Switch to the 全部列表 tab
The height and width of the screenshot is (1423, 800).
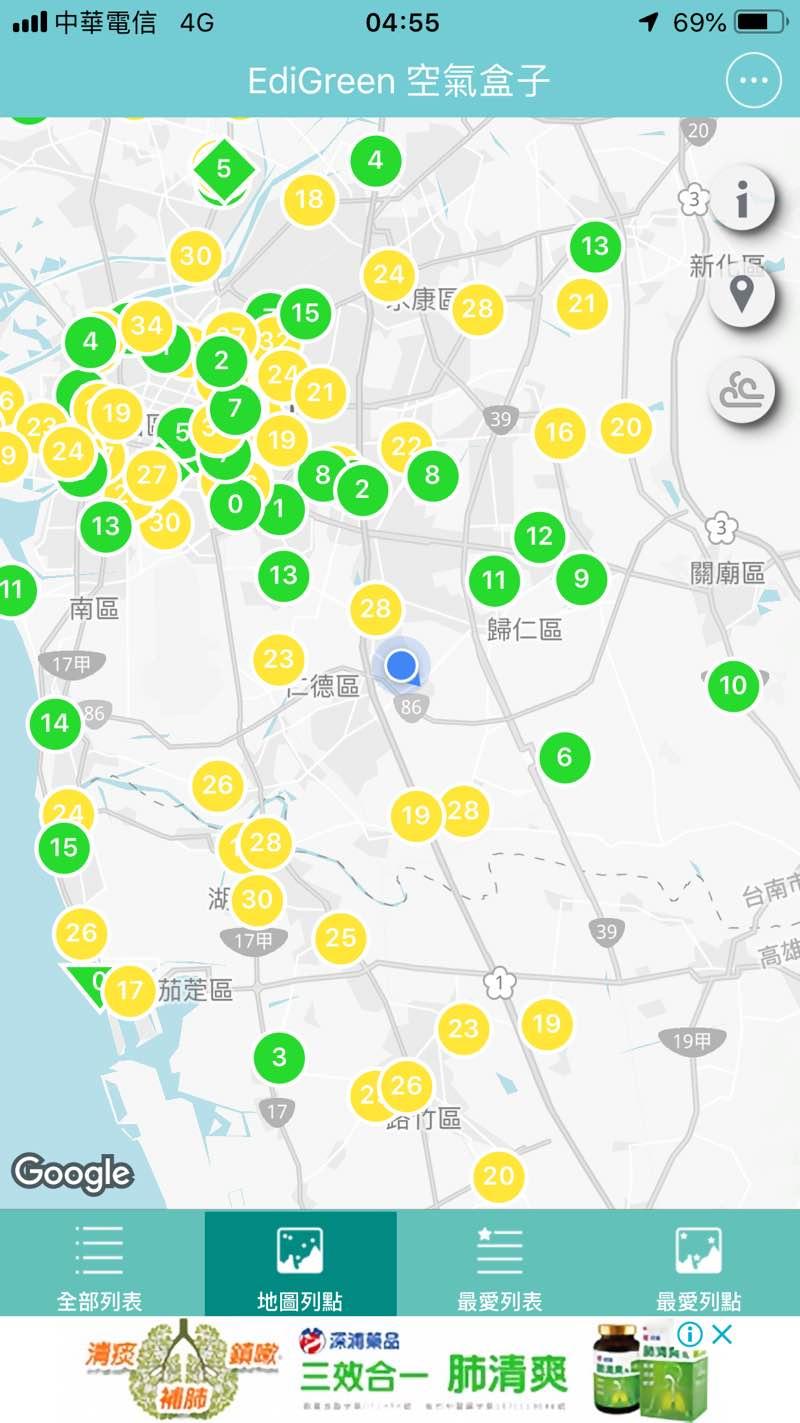(99, 1264)
